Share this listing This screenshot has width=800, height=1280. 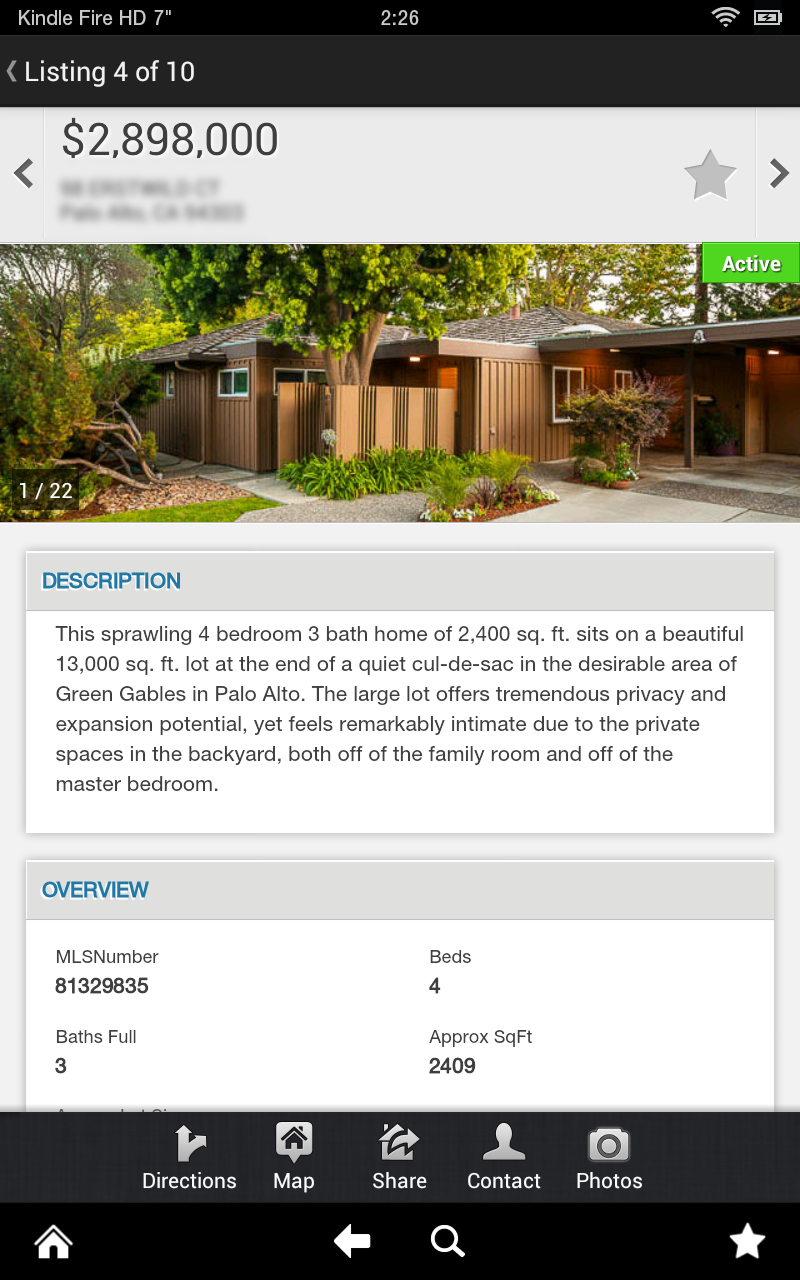tap(399, 1158)
